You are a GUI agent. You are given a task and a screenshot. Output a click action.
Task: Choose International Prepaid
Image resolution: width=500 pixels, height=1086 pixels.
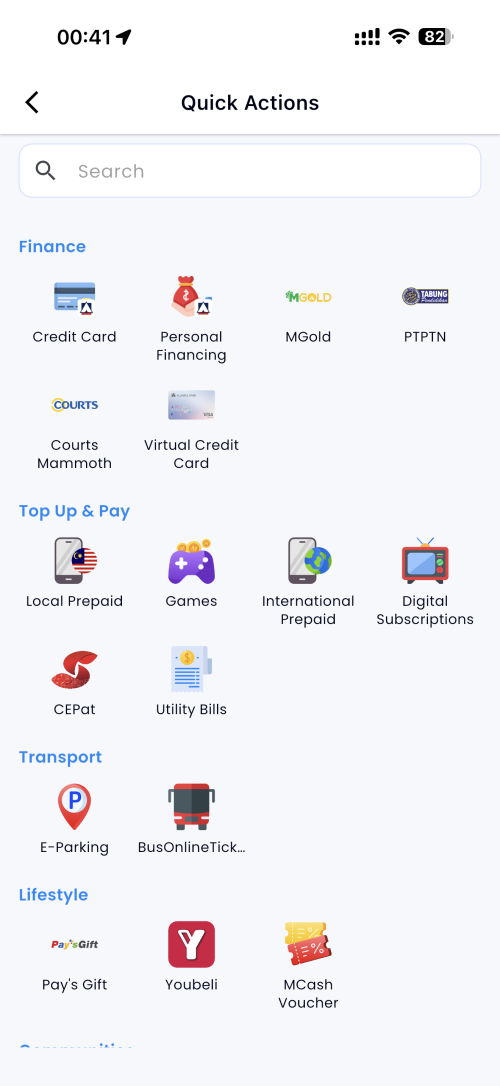coord(308,582)
